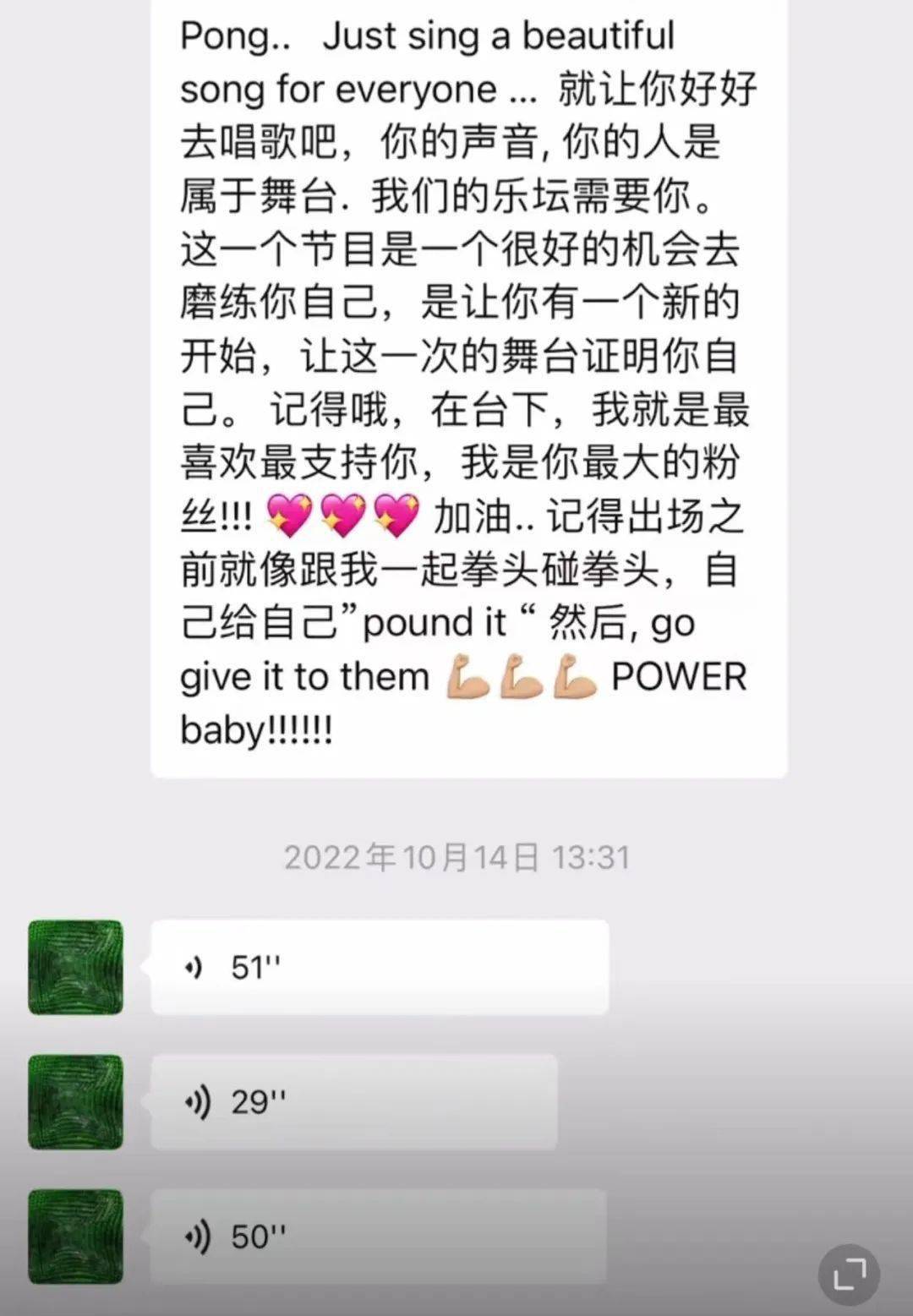The image size is (913, 1316).
Task: Open sender's avatar beside the 51'' message
Action: (75, 968)
